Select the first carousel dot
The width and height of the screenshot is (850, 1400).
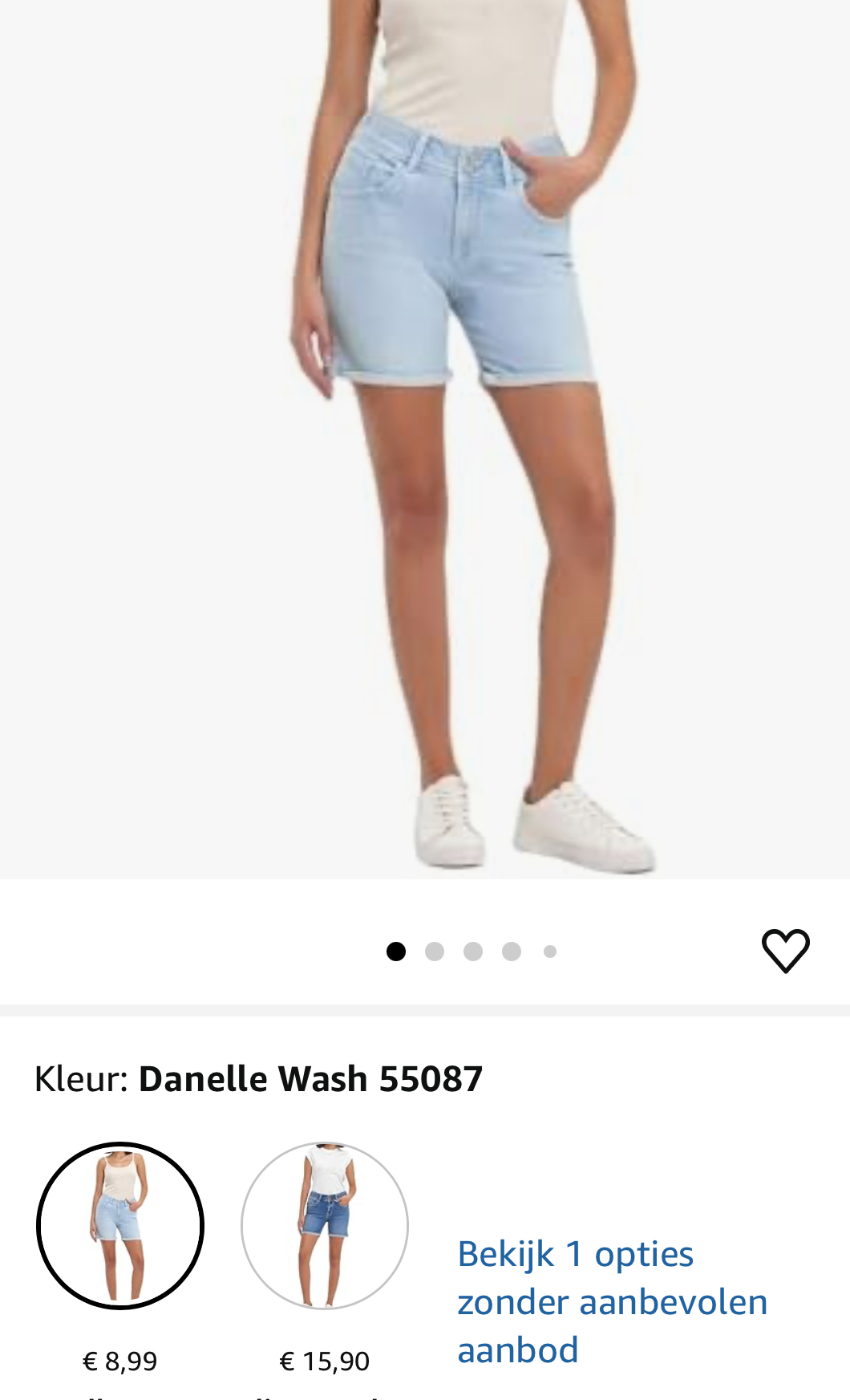(x=395, y=950)
